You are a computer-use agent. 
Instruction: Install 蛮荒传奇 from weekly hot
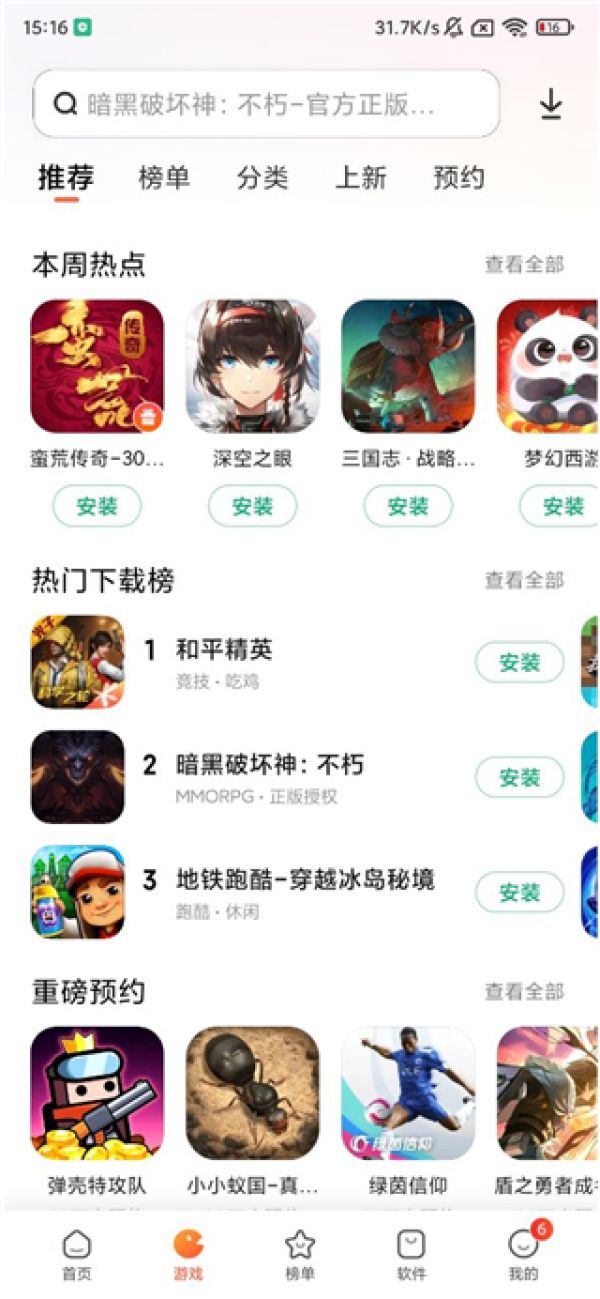pyautogui.click(x=97, y=506)
